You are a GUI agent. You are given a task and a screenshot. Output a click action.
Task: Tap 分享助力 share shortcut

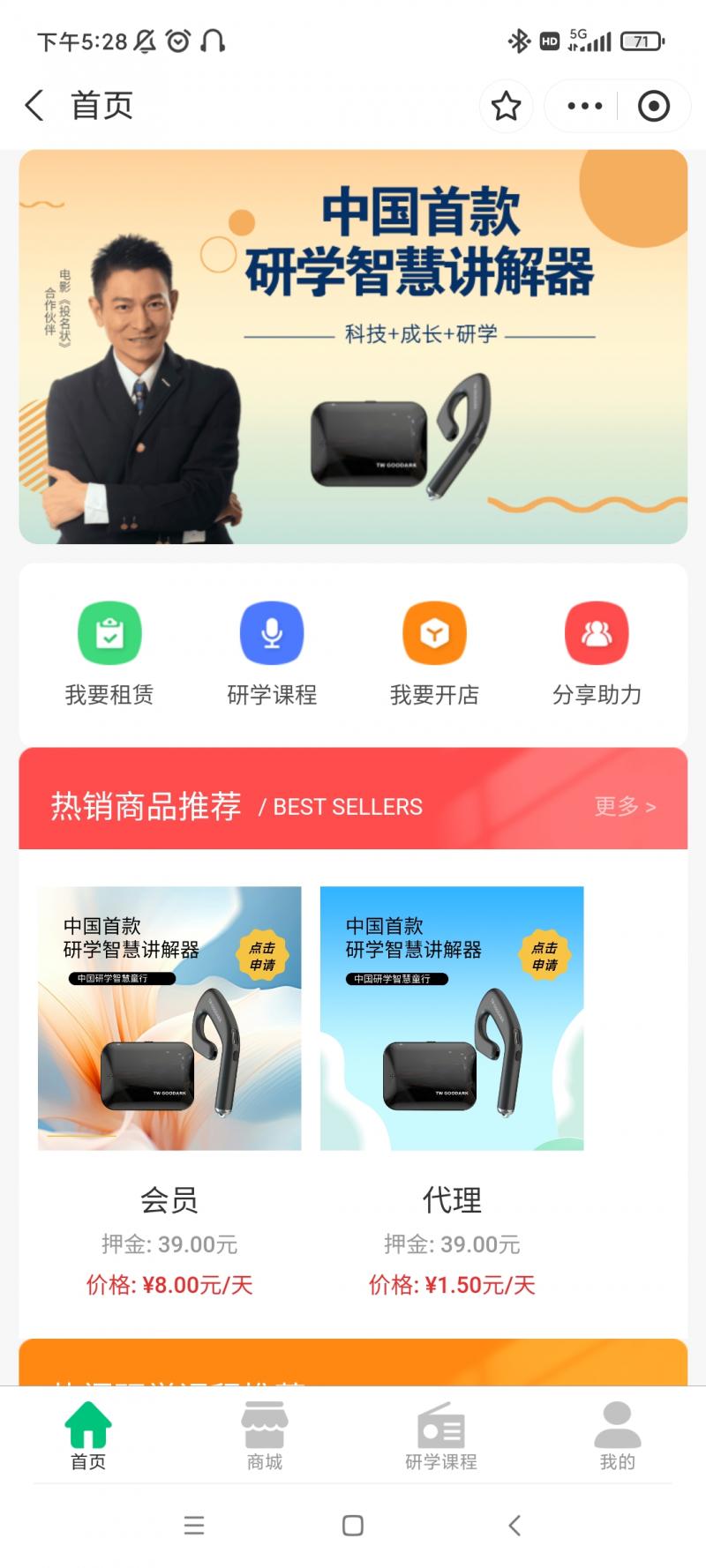pos(597,653)
